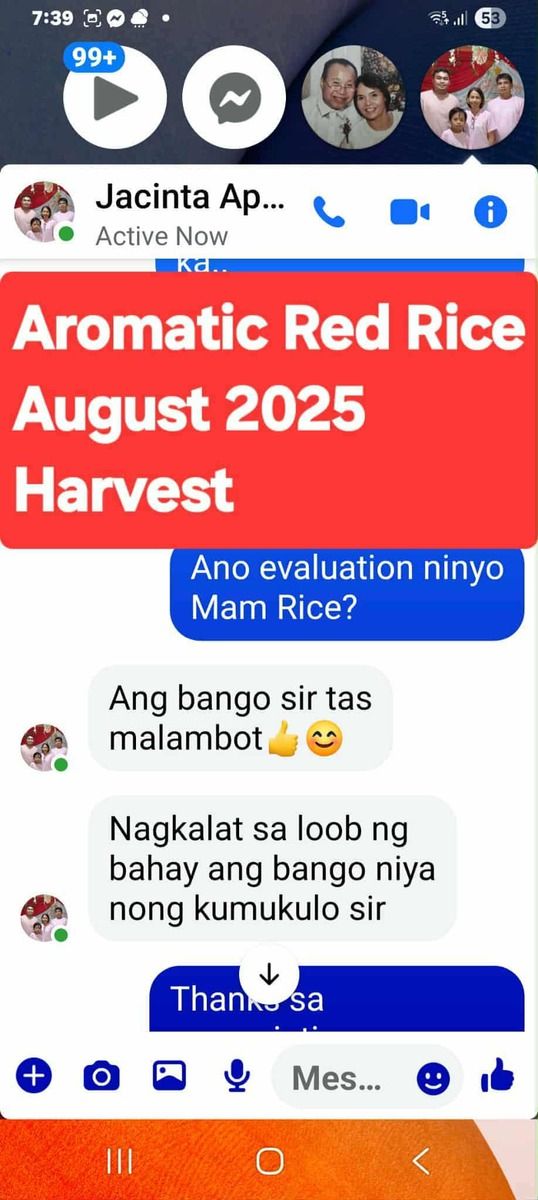The width and height of the screenshot is (538, 1200).
Task: Go back using the system back button
Action: 420,1161
